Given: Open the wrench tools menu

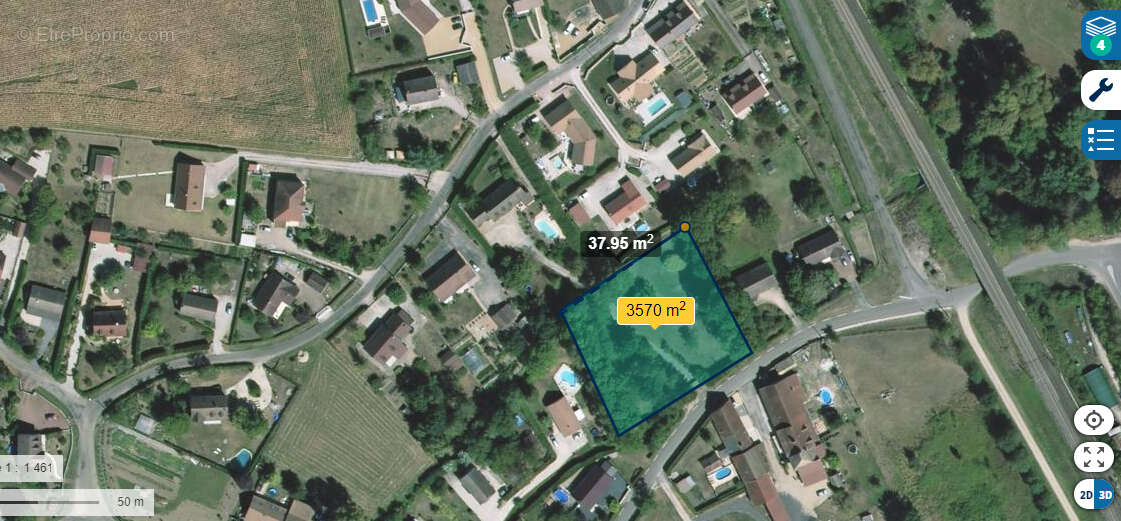Looking at the screenshot, I should (1101, 90).
